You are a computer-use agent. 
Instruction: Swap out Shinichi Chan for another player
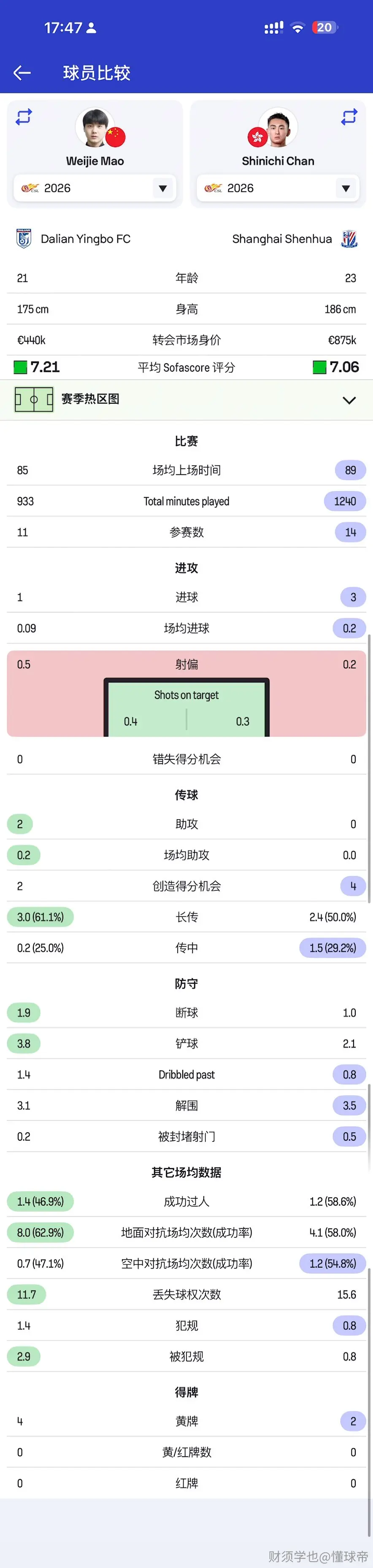(x=349, y=116)
